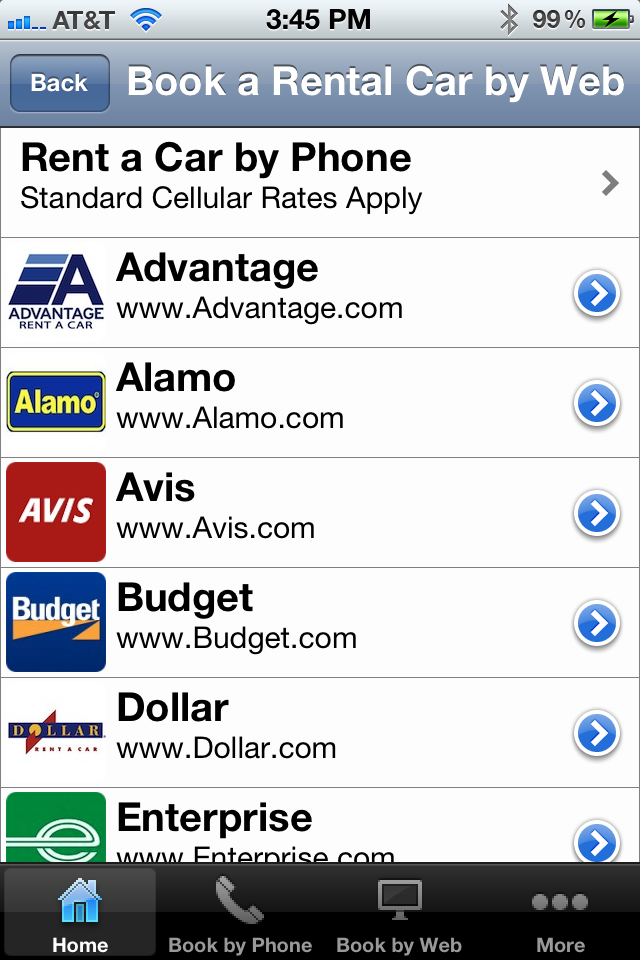This screenshot has width=640, height=960.
Task: Open the More tab
Action: point(560,913)
